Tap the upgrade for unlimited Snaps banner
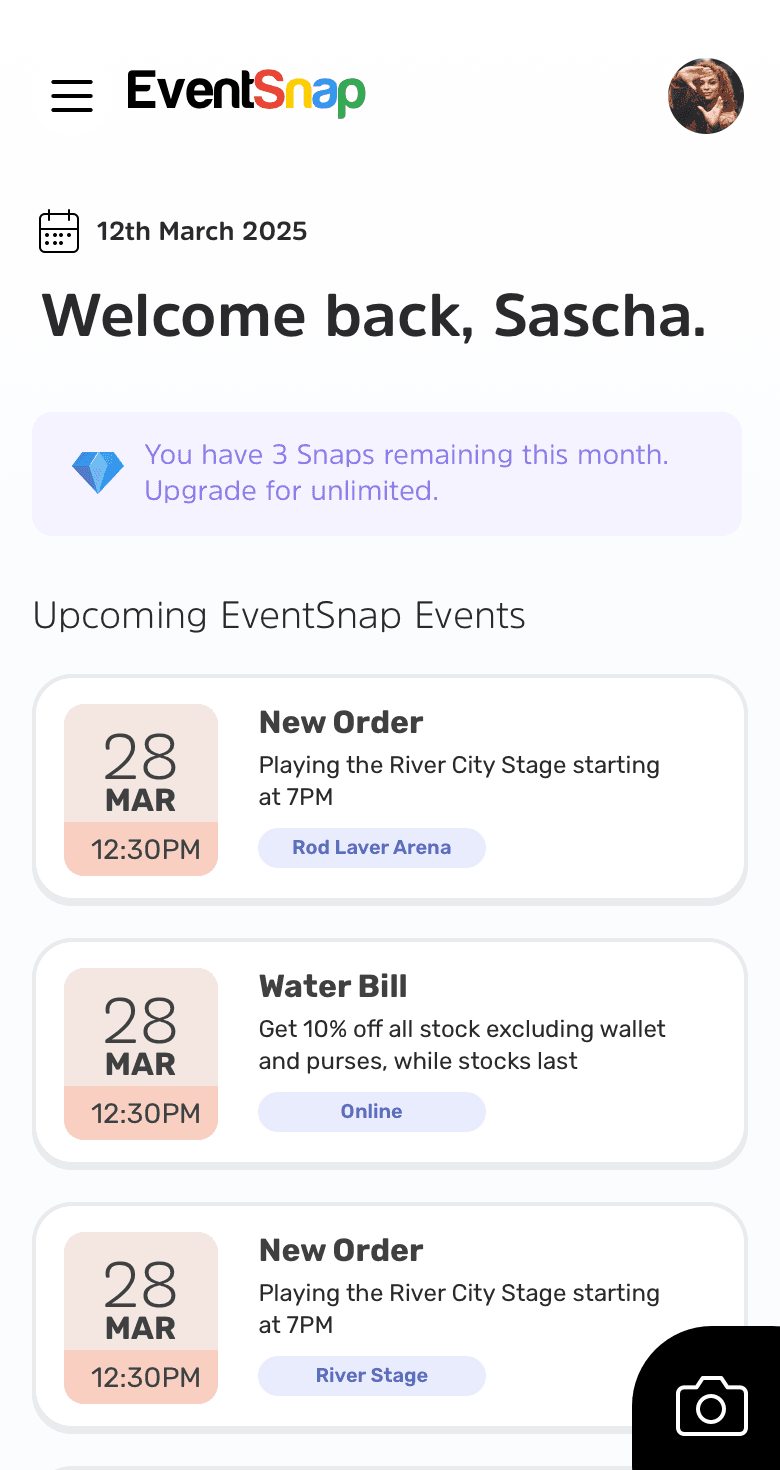 coord(387,473)
